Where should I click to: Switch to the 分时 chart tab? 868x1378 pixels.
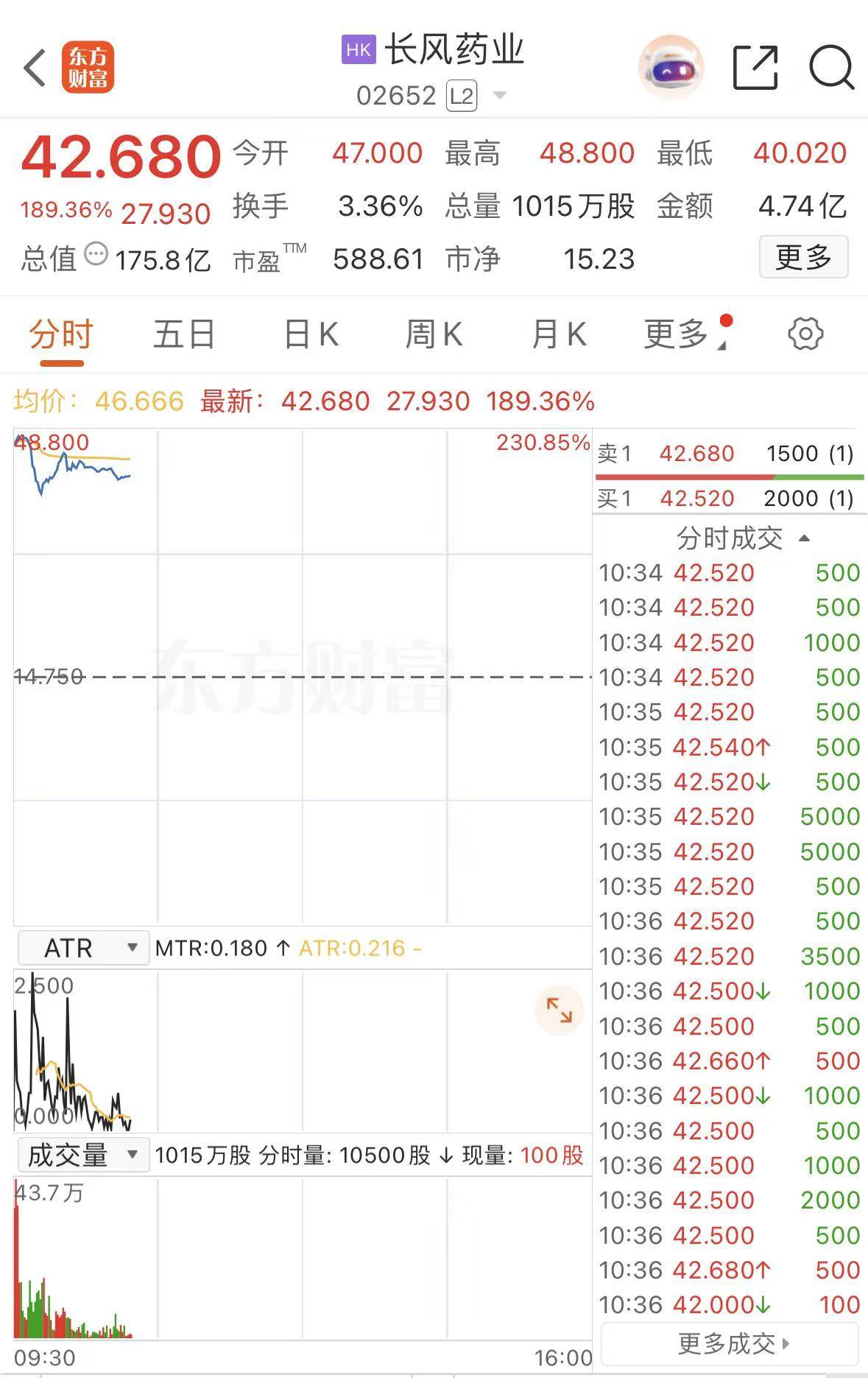[x=61, y=335]
